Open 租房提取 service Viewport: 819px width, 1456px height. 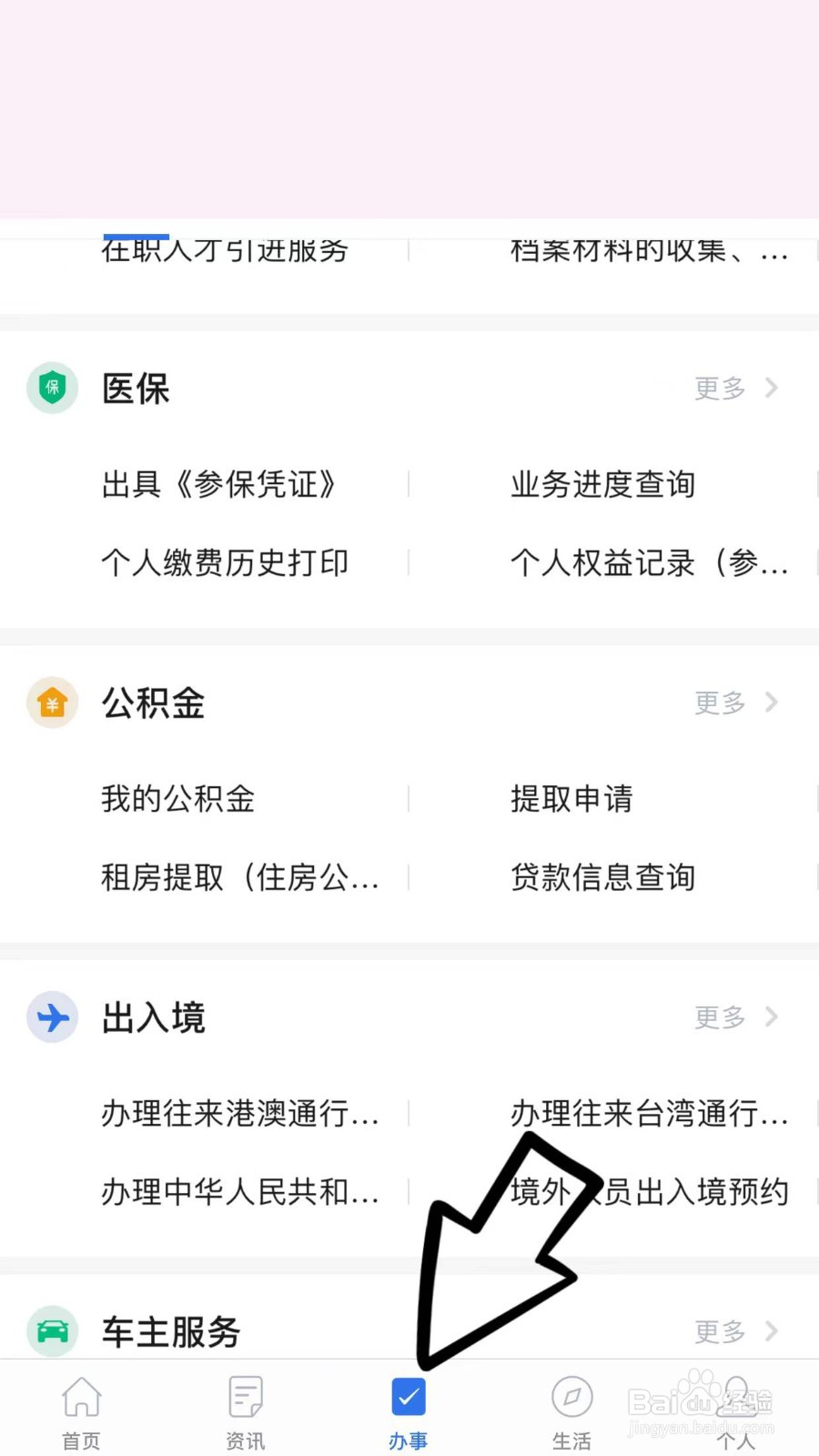tap(240, 877)
